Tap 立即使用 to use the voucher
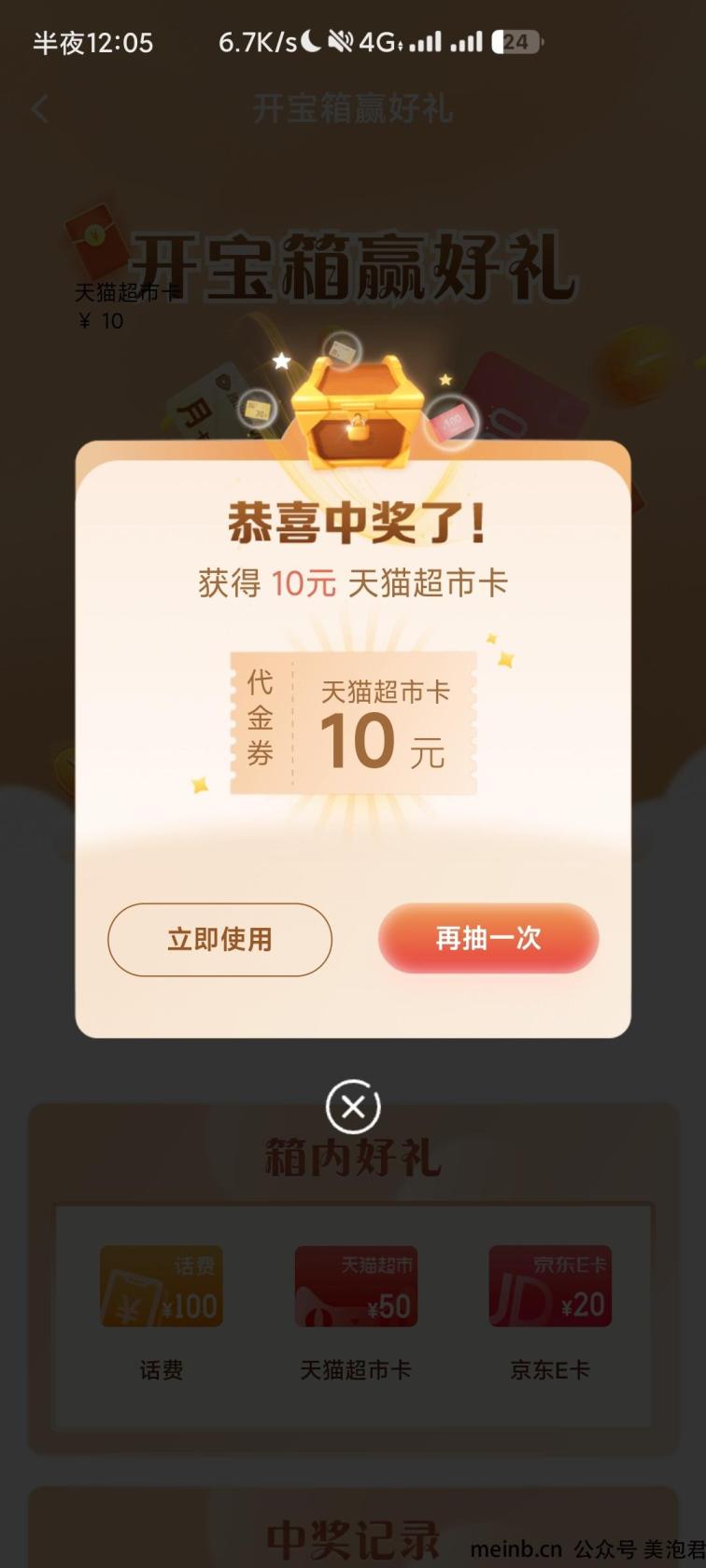This screenshot has height=1568, width=706. [219, 939]
